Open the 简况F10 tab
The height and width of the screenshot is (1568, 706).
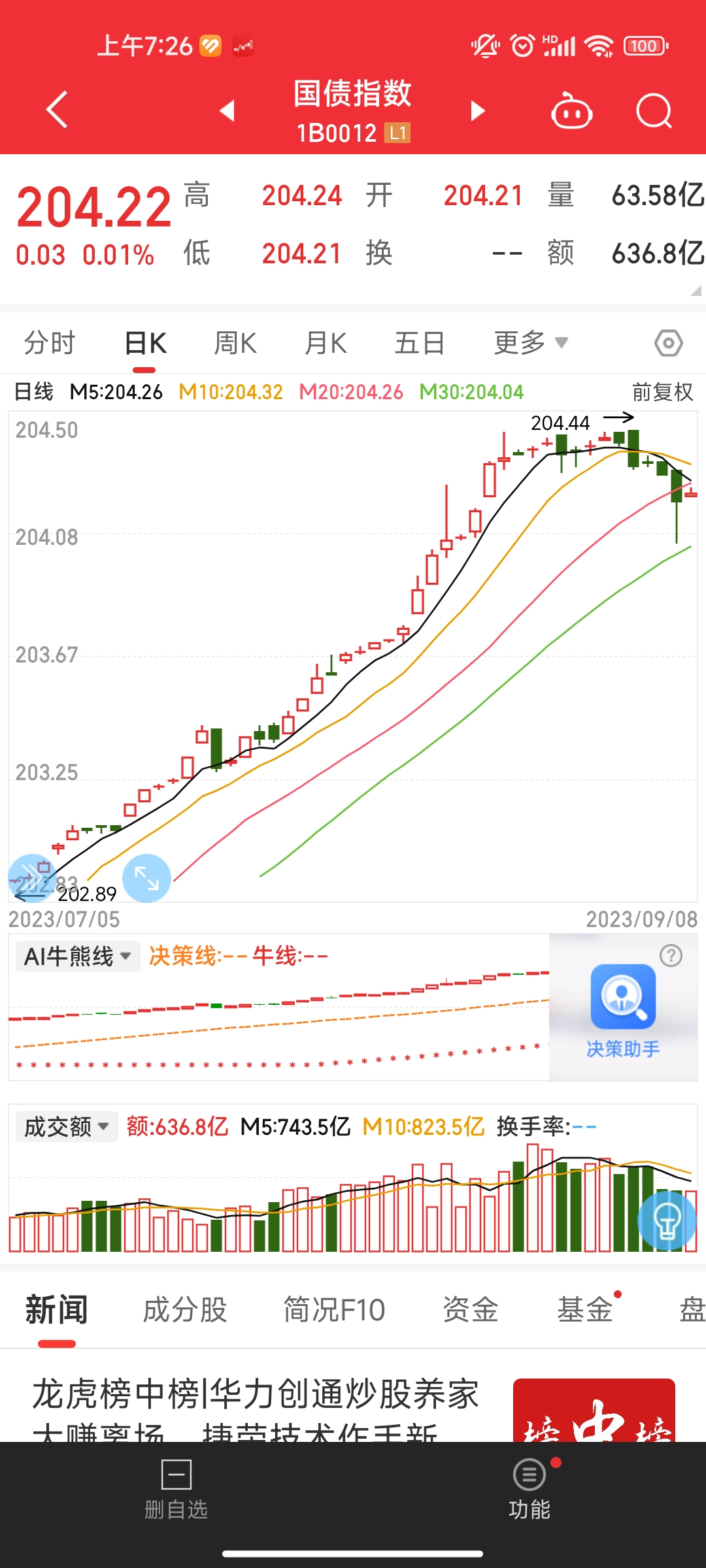point(334,1311)
